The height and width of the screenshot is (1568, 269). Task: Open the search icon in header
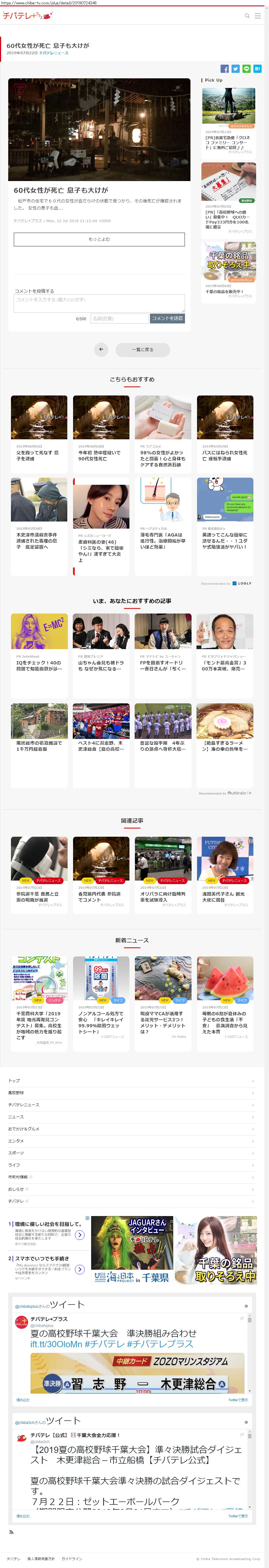click(x=247, y=16)
